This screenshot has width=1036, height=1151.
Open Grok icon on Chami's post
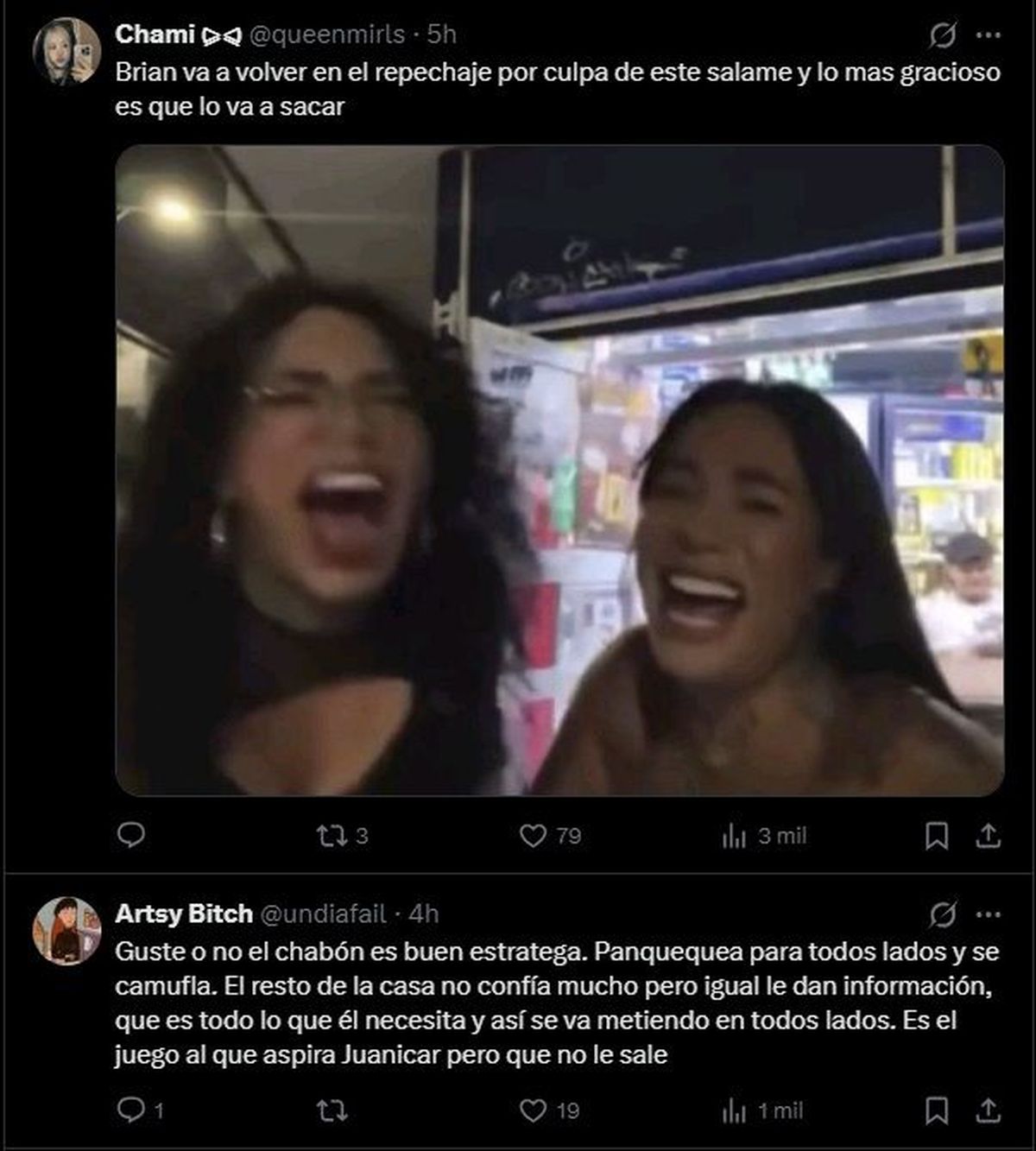point(942,35)
